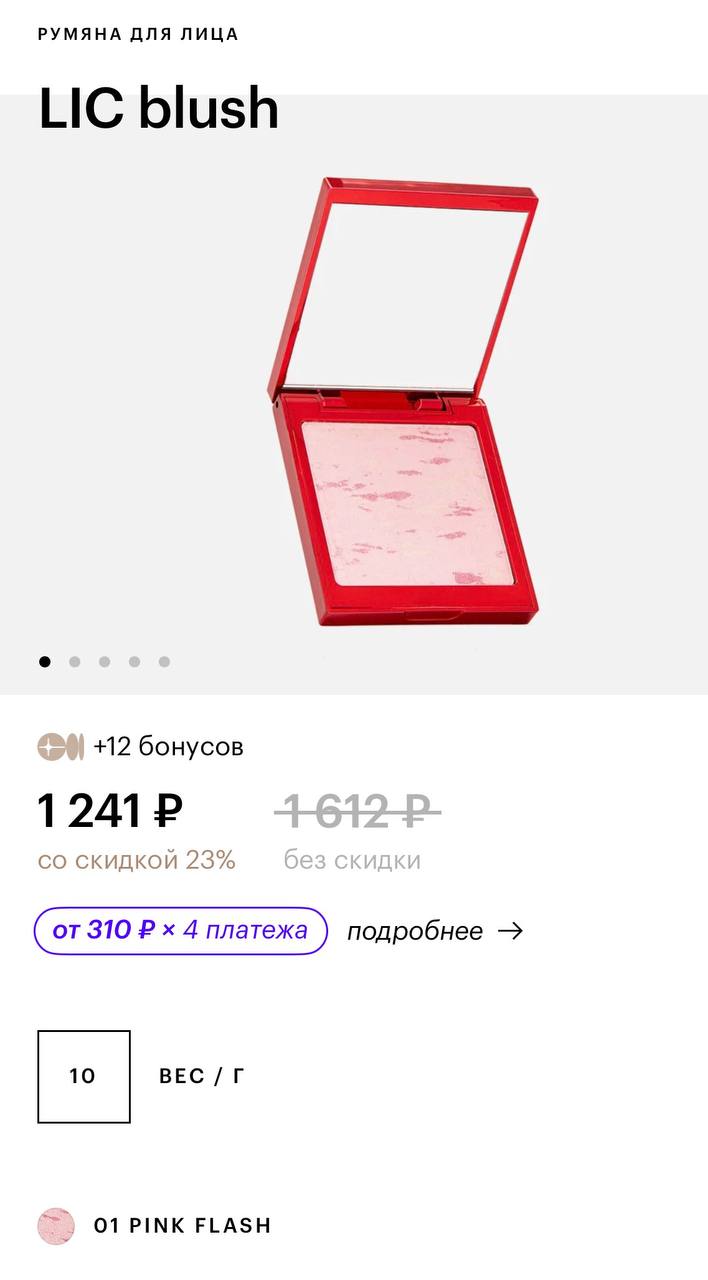Image resolution: width=708 pixels, height=1280 pixels.
Task: Tap the «от 310 ₽ × 4 платежа» chip
Action: tap(181, 931)
